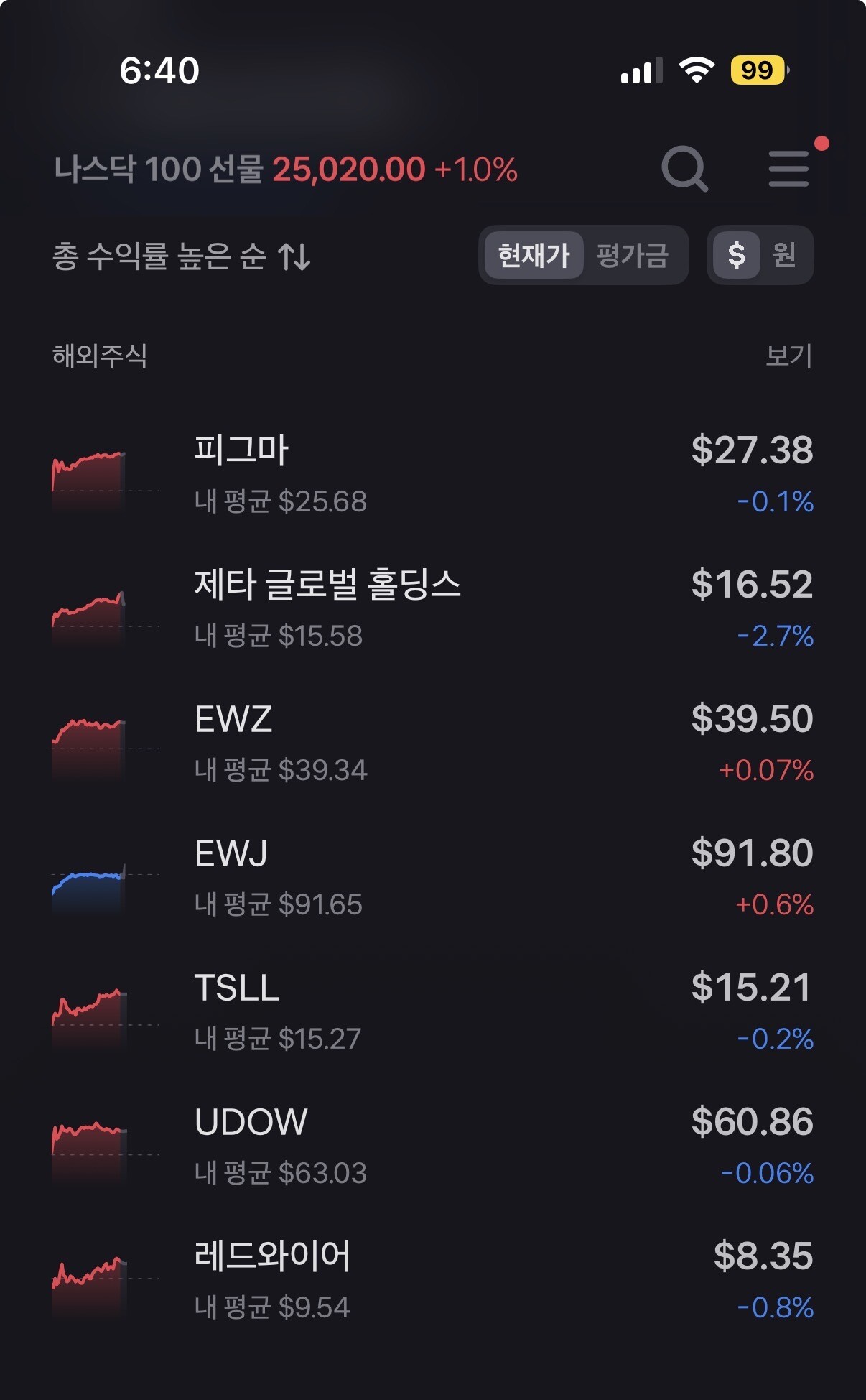View the UDOW holding

click(432, 1146)
